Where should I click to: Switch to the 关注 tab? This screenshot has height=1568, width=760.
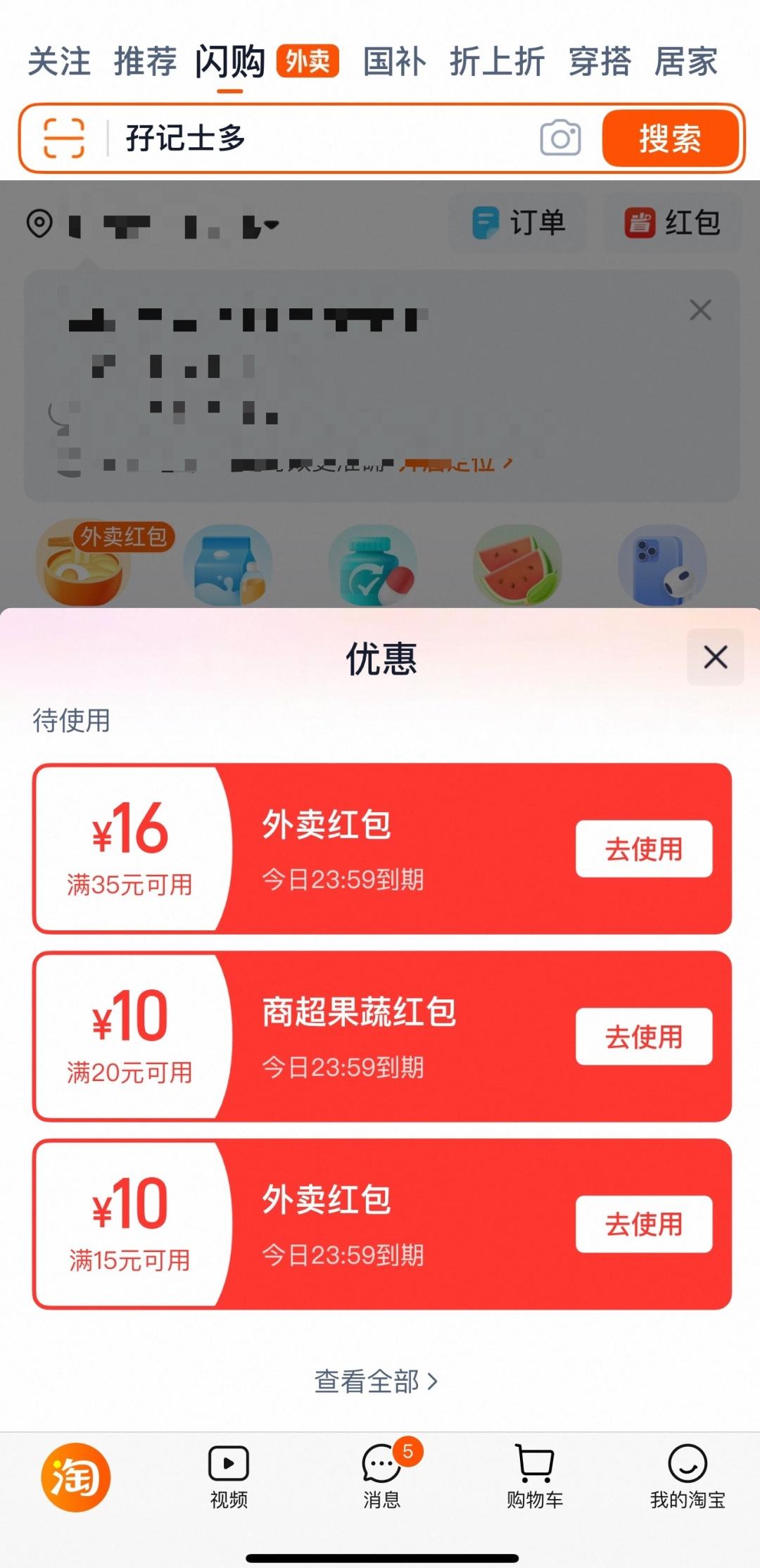pyautogui.click(x=59, y=61)
